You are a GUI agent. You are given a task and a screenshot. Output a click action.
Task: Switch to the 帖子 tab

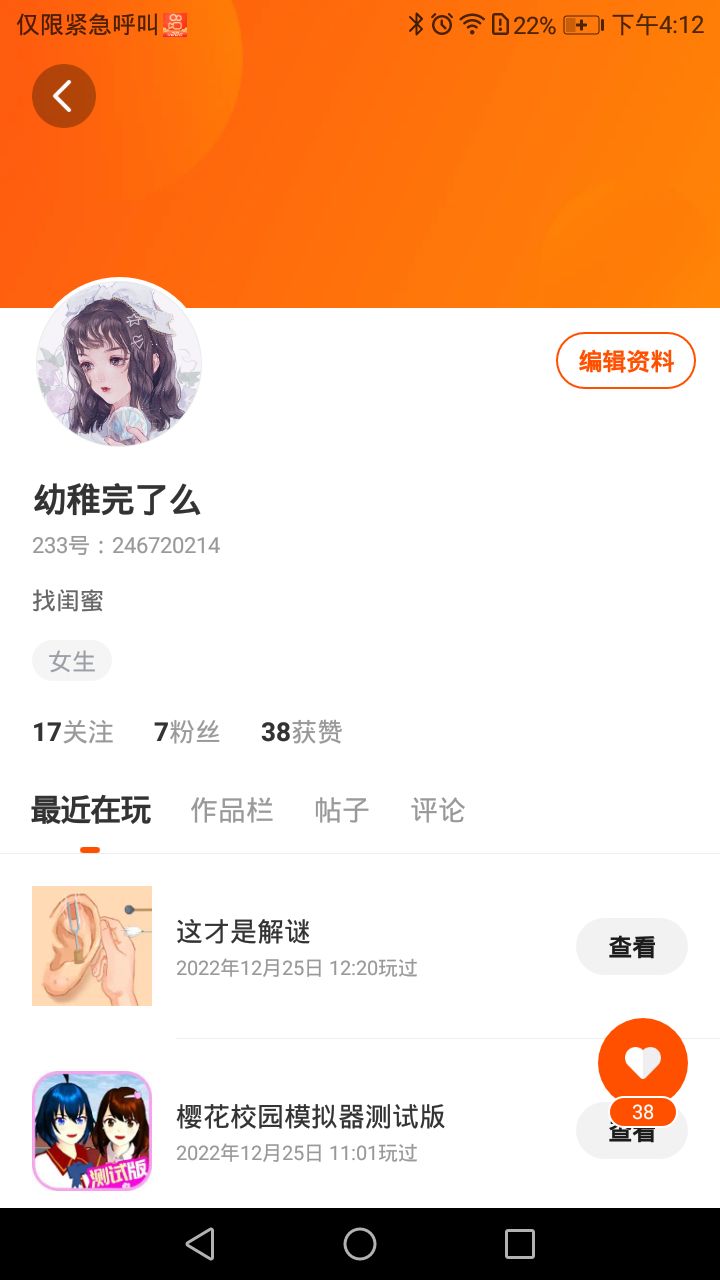click(x=342, y=810)
